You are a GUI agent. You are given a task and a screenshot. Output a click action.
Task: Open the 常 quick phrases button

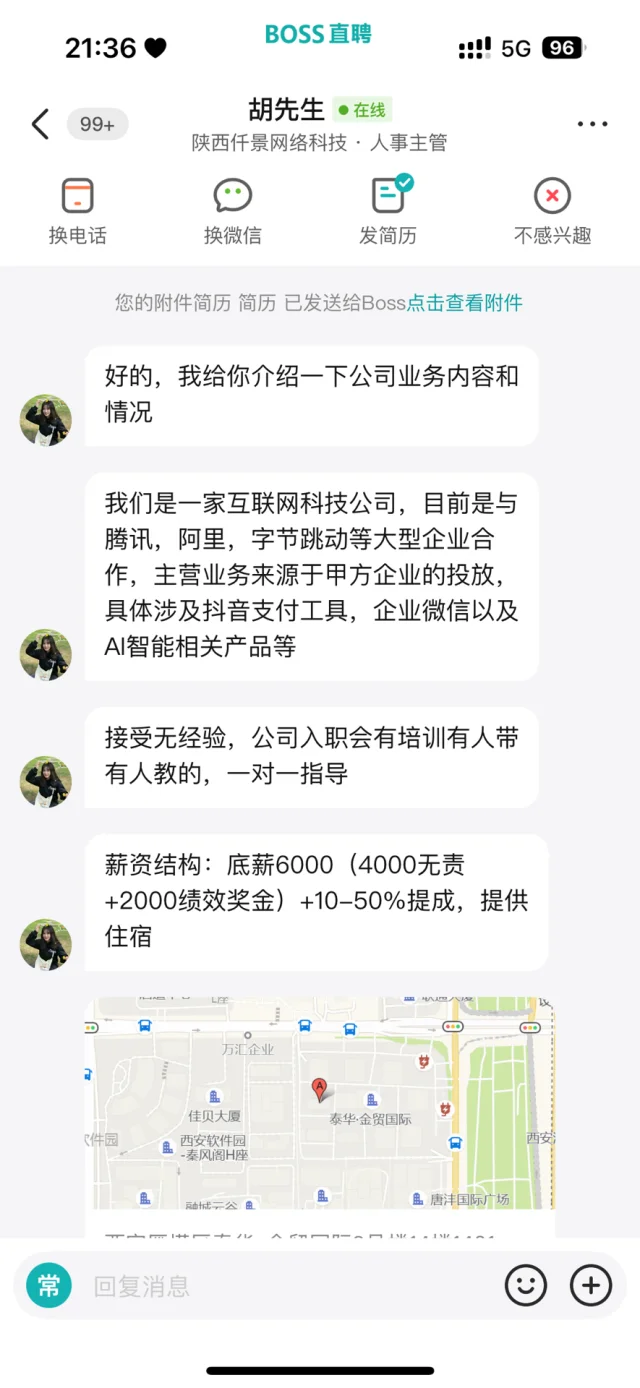(x=49, y=1285)
